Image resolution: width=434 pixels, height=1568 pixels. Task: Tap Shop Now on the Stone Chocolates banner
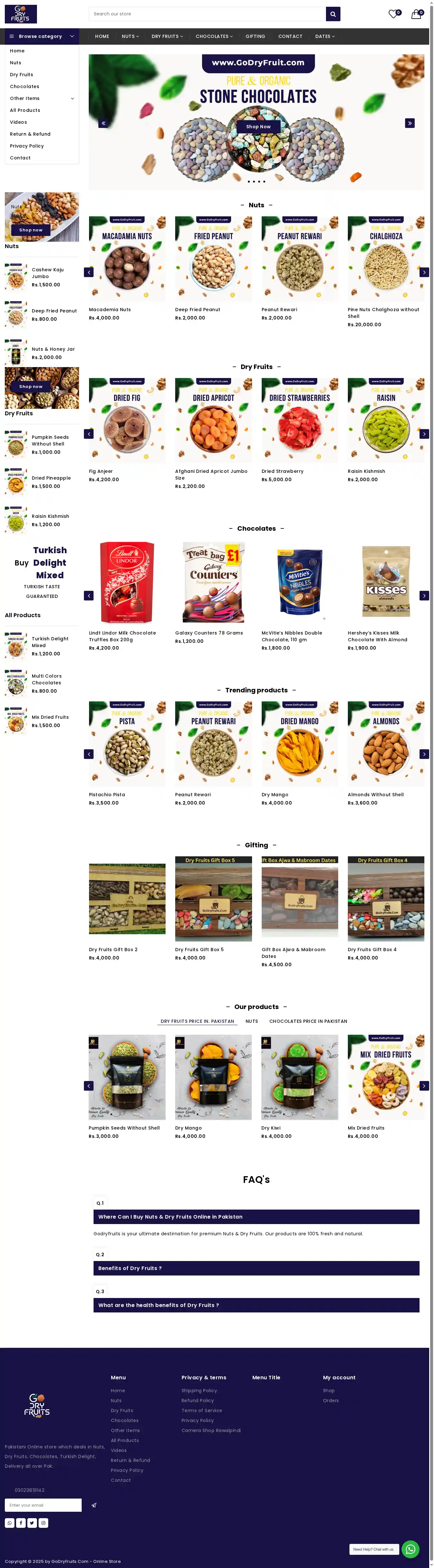(258, 127)
